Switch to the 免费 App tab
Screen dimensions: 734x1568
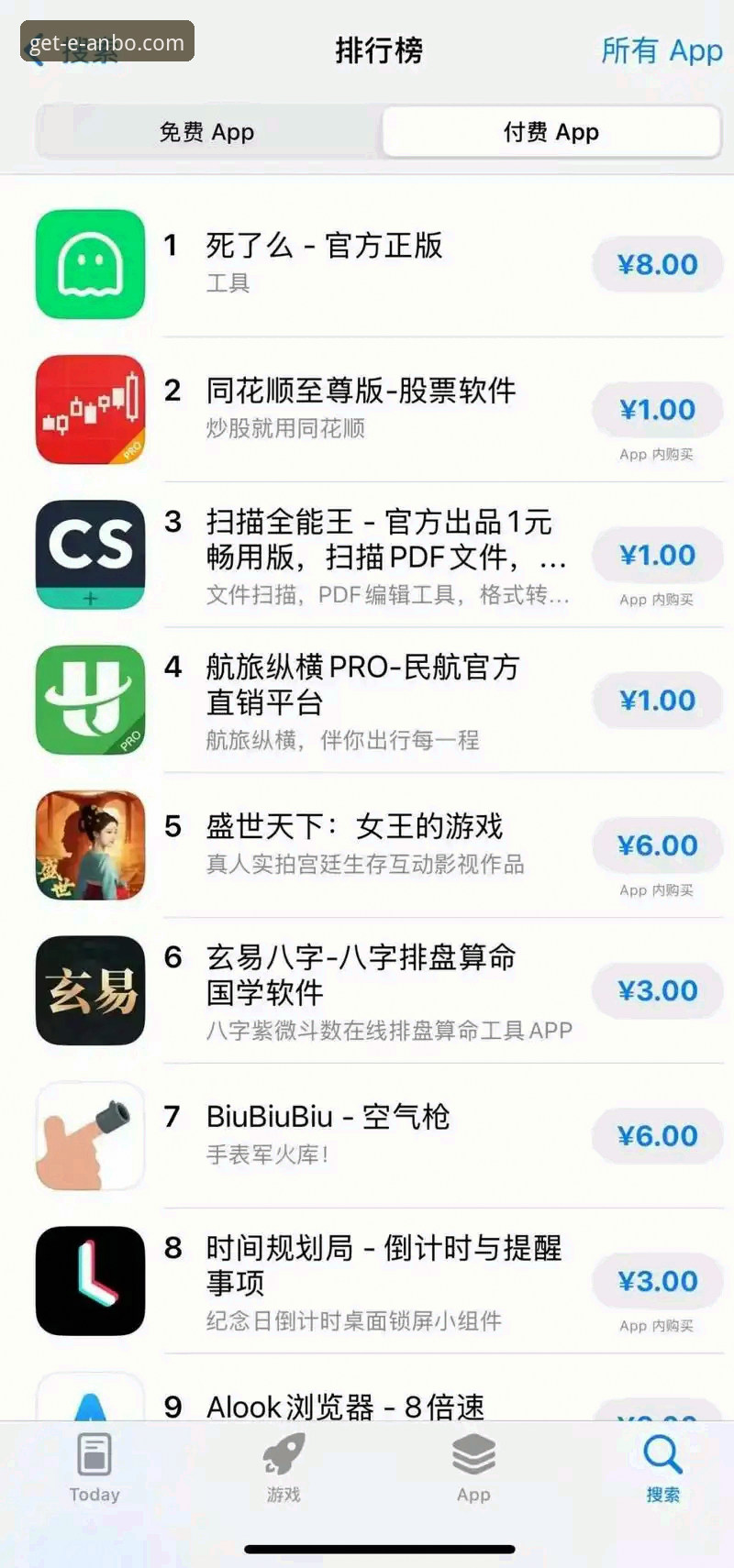(207, 132)
